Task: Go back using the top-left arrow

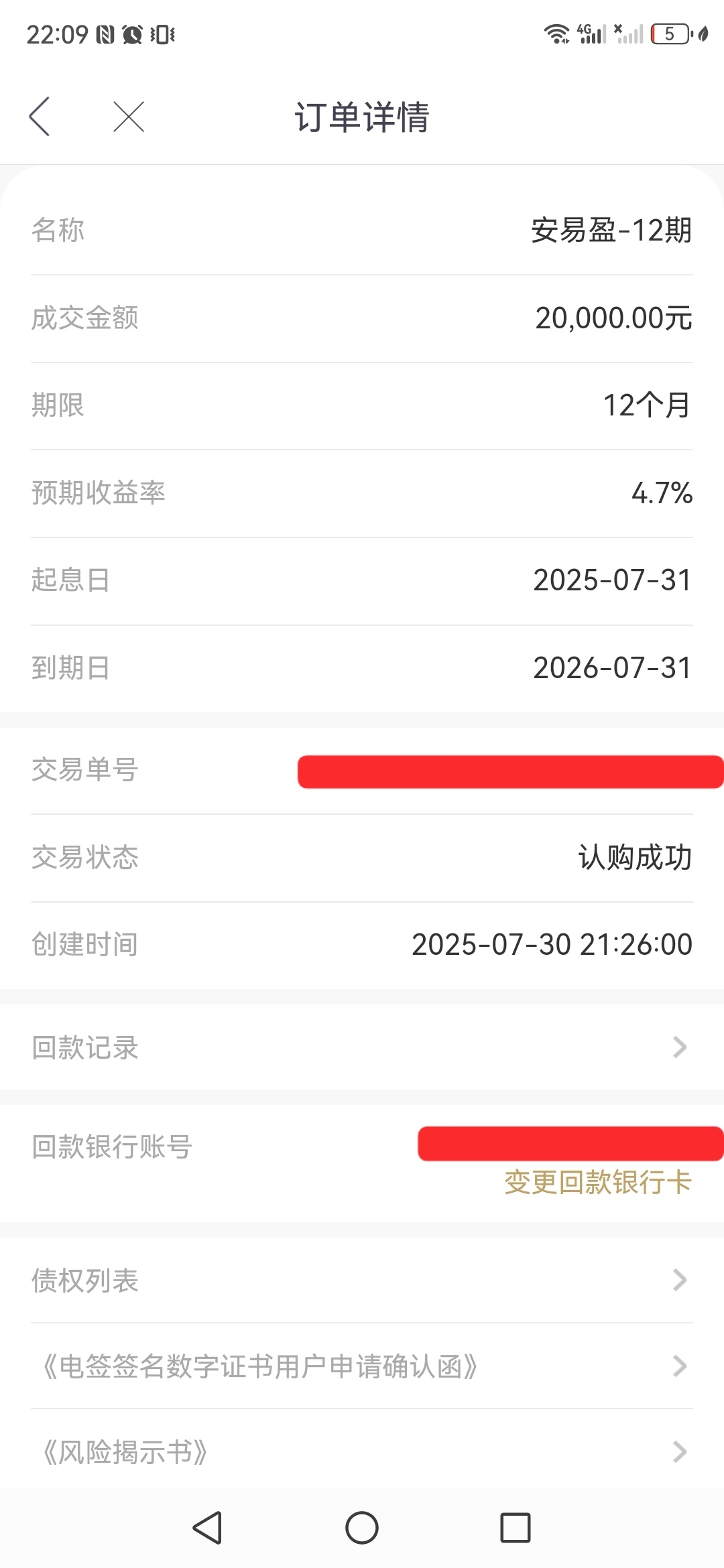Action: [40, 117]
